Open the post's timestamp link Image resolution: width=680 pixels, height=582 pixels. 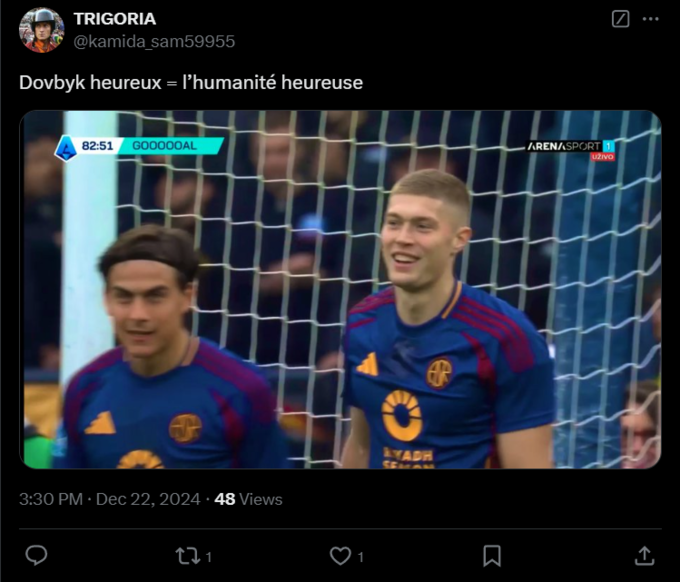coord(110,499)
